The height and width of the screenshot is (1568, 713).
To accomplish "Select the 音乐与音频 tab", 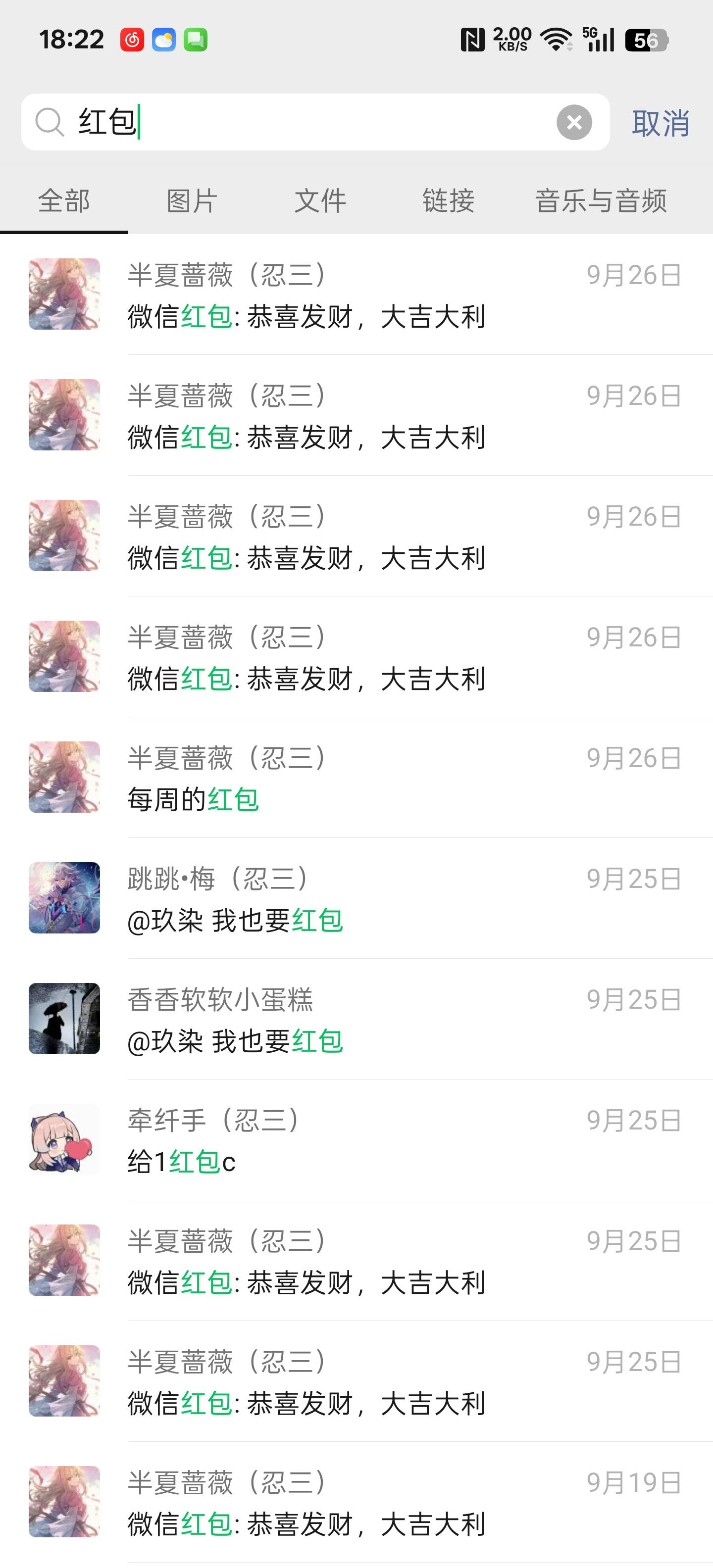I will tap(601, 201).
